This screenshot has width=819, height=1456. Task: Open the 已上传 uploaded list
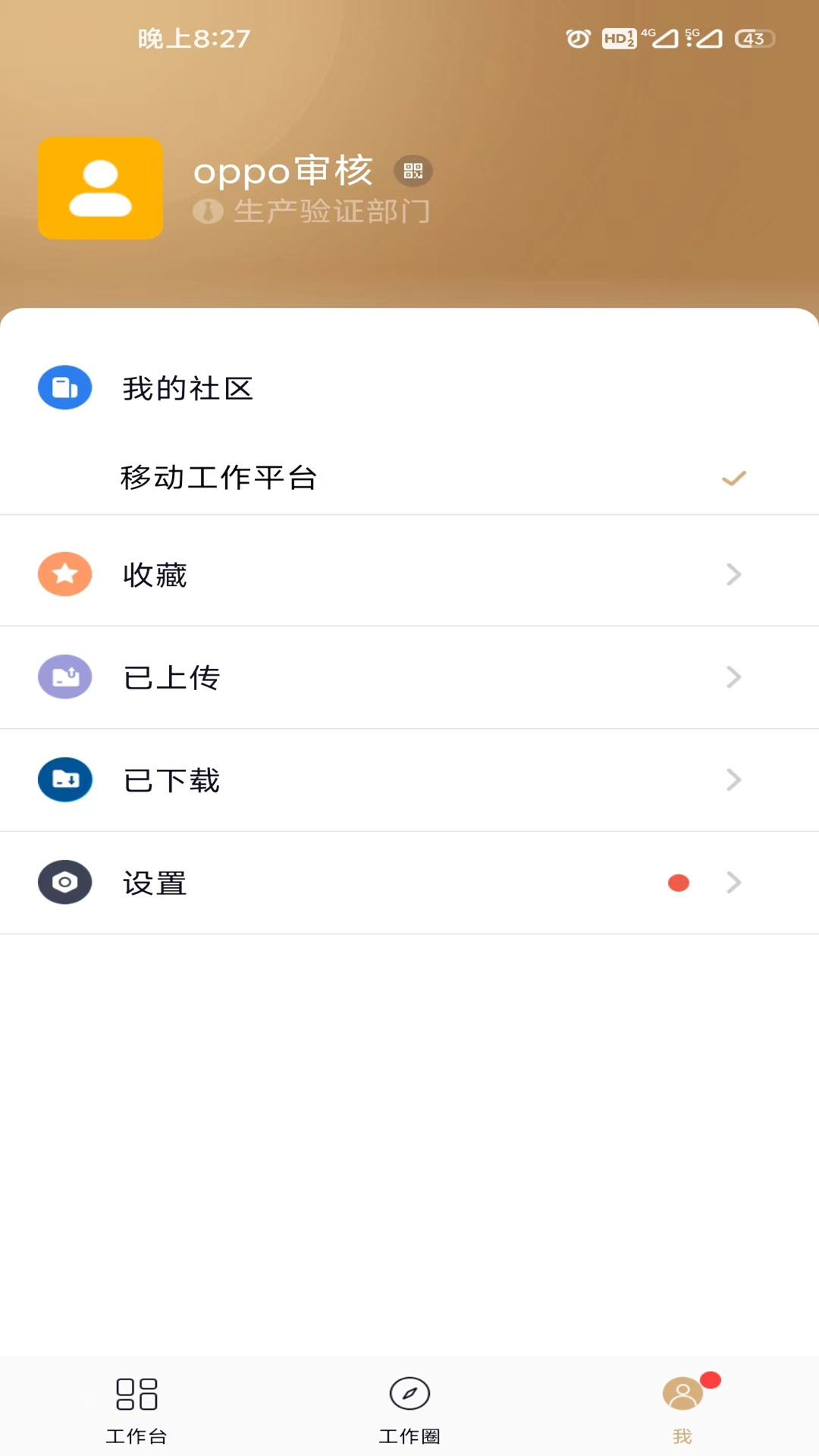(x=409, y=677)
